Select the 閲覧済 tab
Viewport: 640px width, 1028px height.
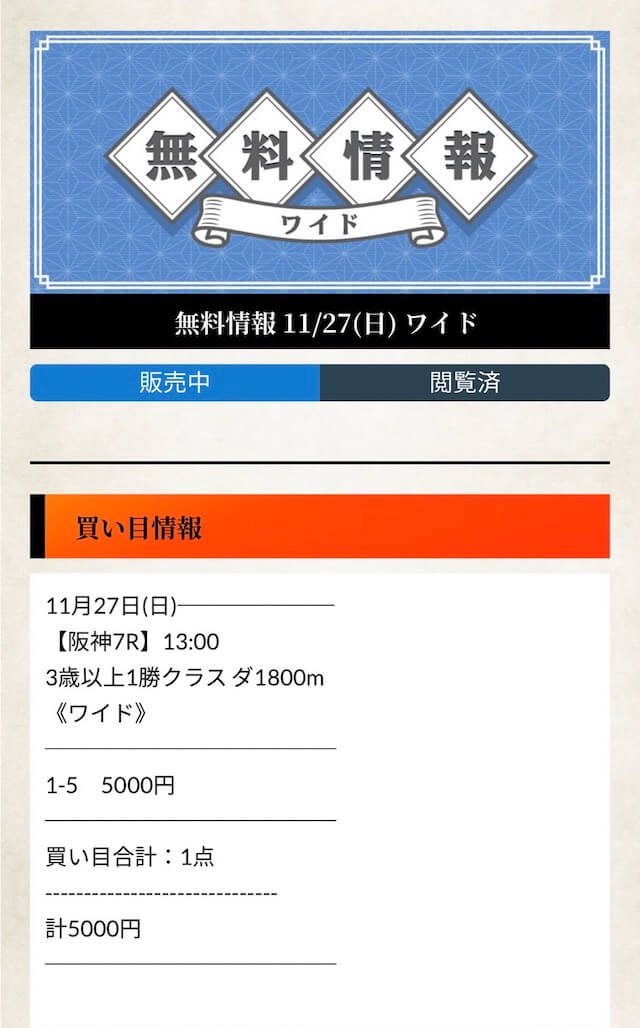point(465,382)
